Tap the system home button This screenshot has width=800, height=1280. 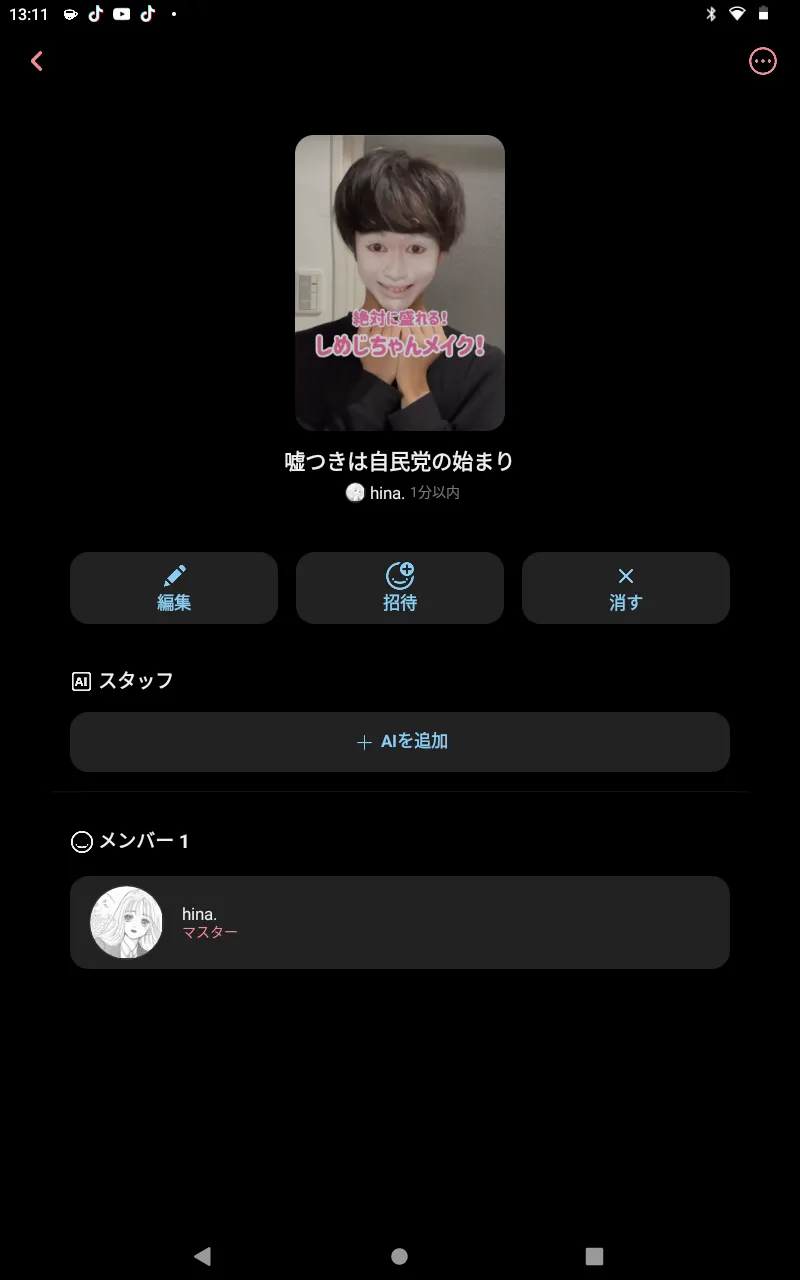[x=400, y=1256]
